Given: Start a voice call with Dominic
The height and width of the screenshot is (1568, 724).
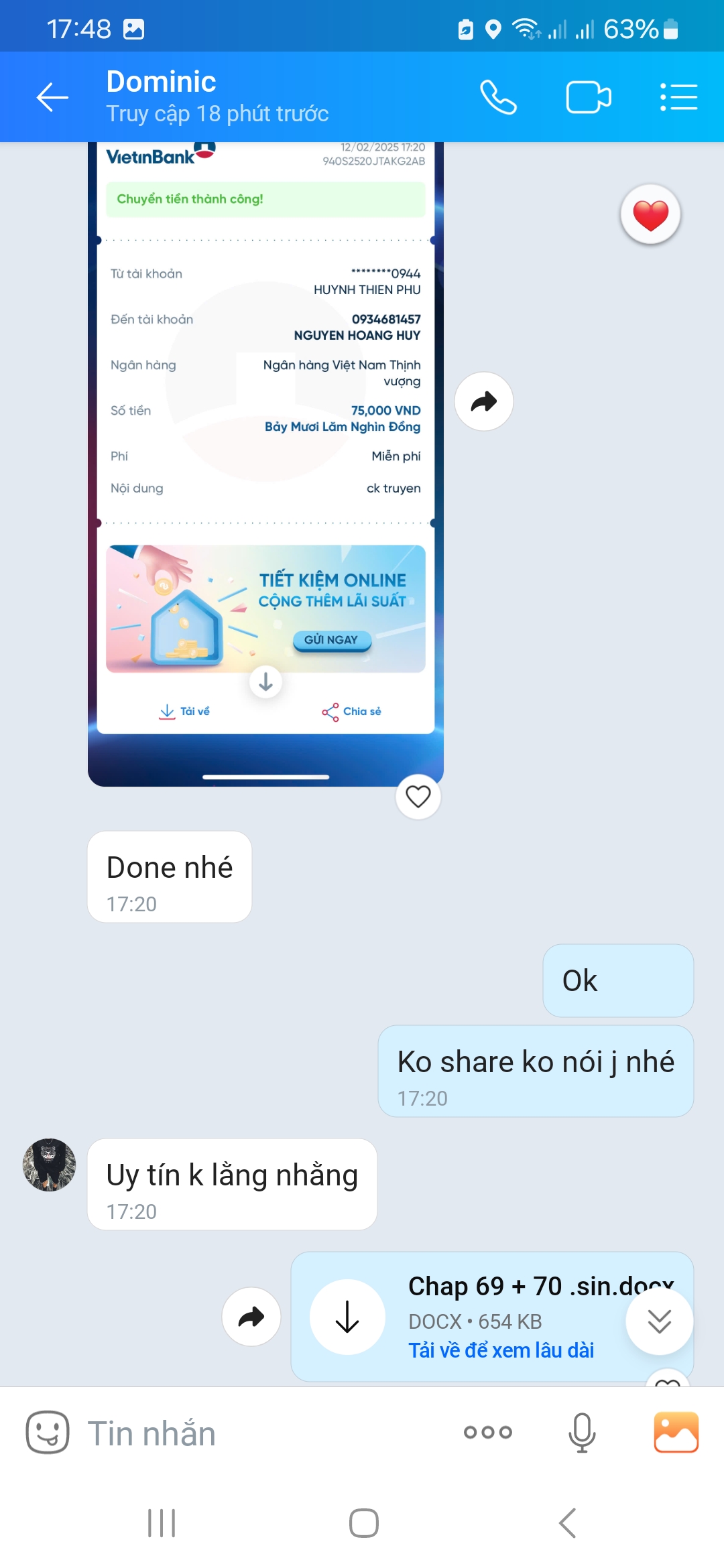Looking at the screenshot, I should click(498, 98).
